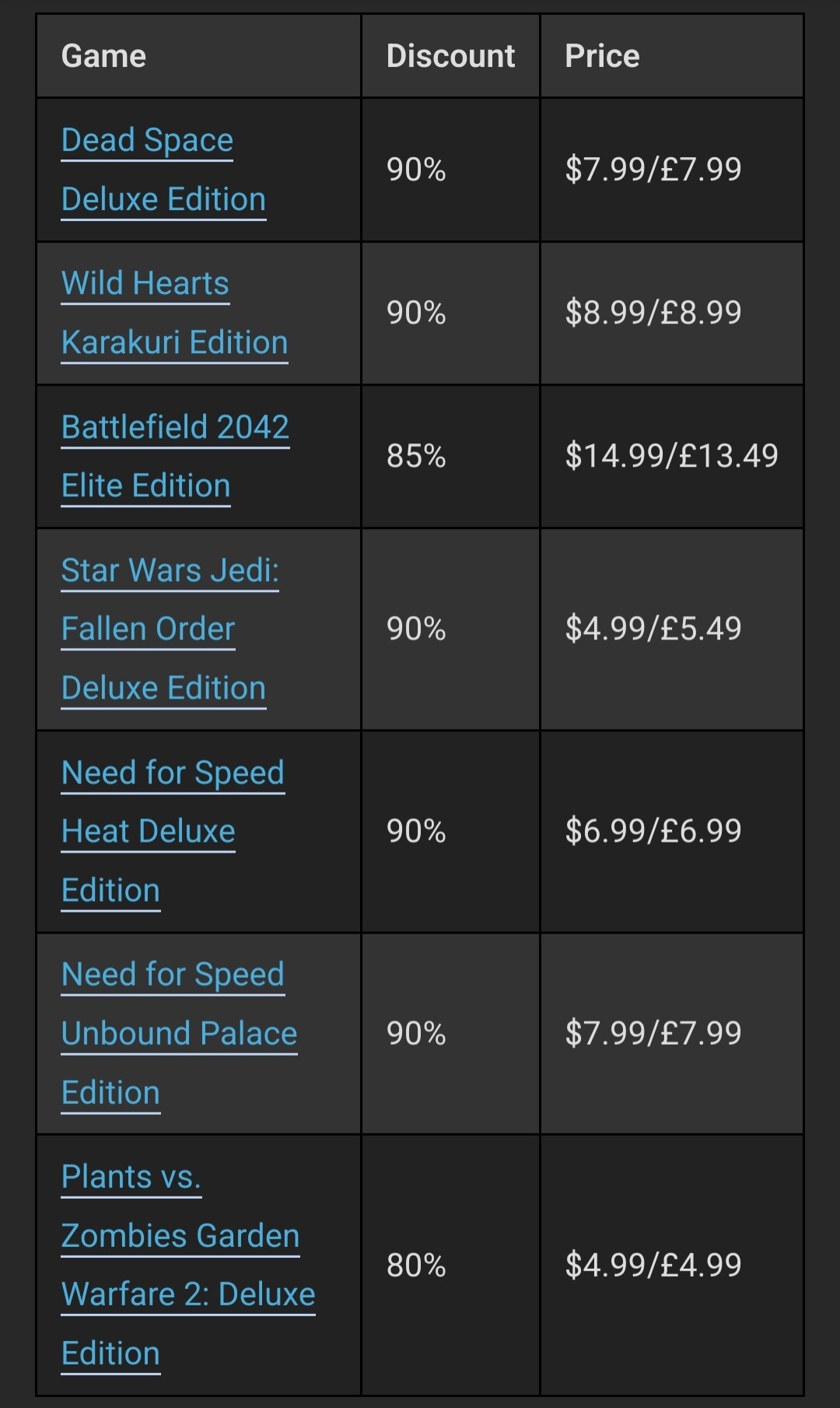Open the Dead Space Deluxe Edition link
This screenshot has width=840, height=1408.
coord(163,170)
